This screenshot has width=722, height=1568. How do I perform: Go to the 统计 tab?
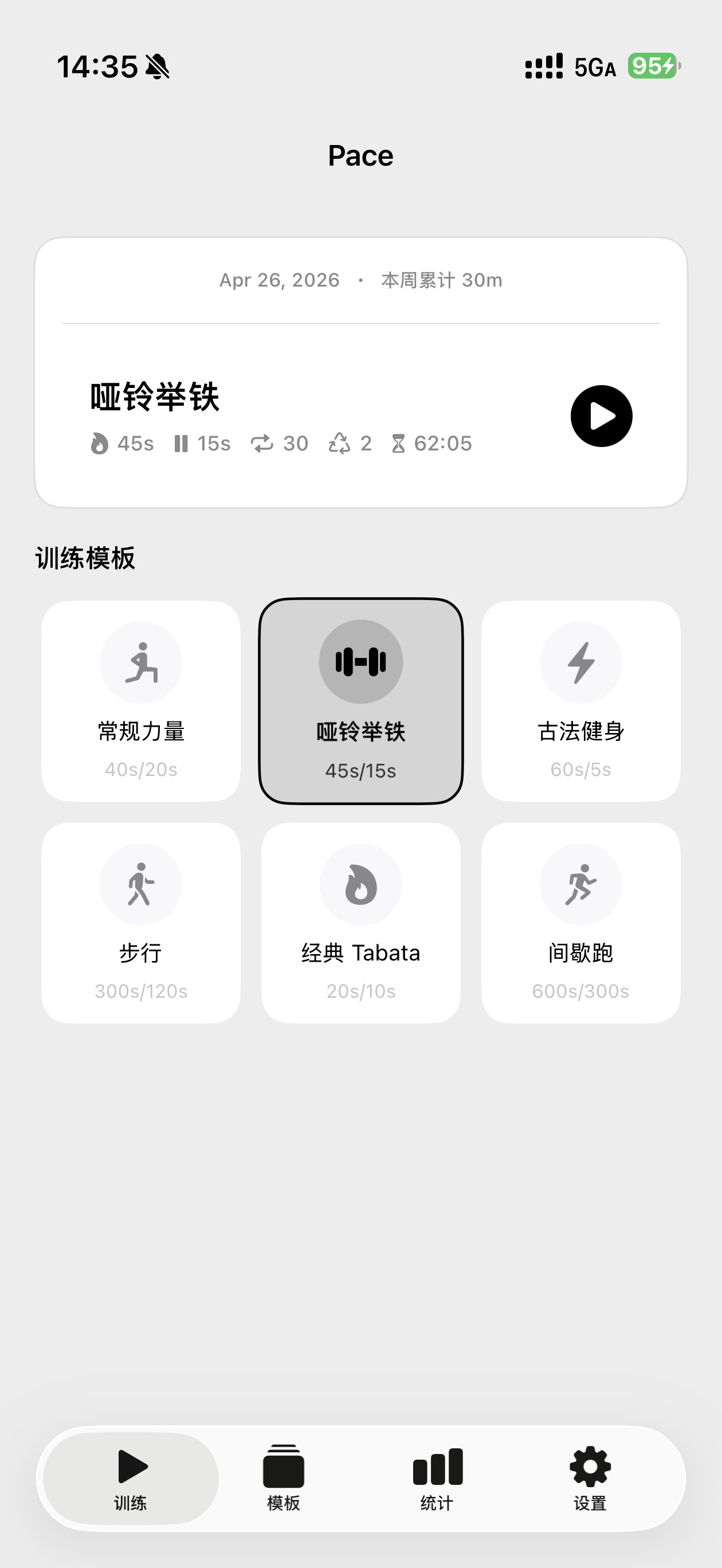pos(437,1478)
